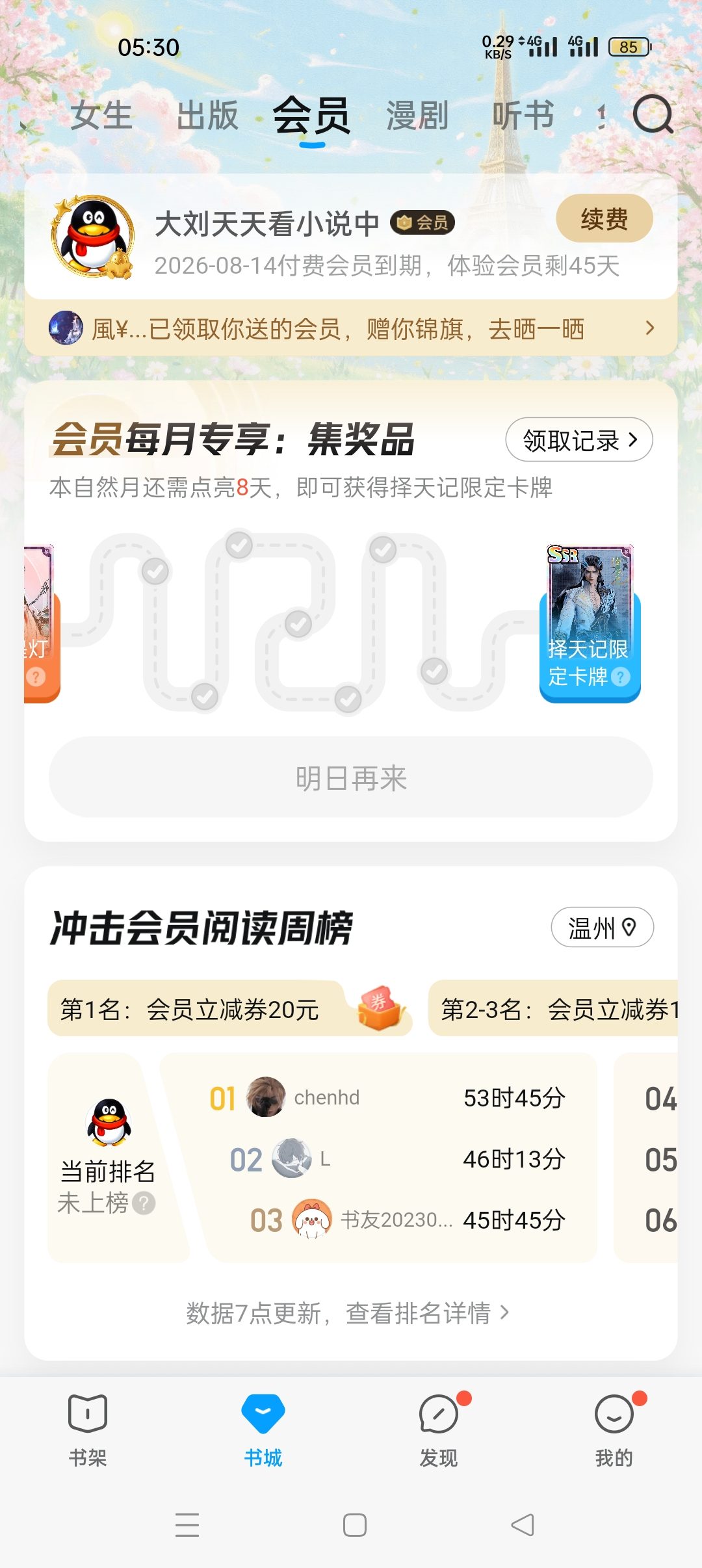The image size is (702, 1568).
Task: Tap the system back button
Action: click(523, 1524)
